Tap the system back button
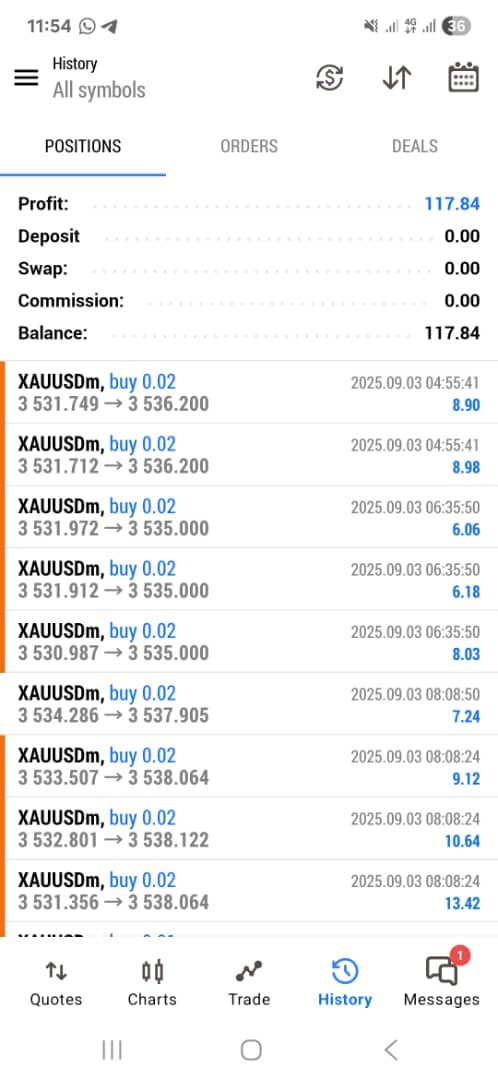 (391, 1050)
